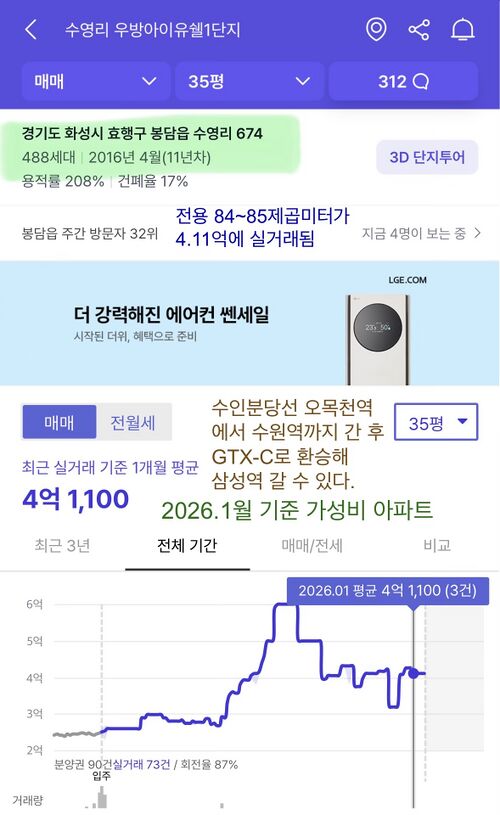Open the LG 에어컨 쎈세일 ad banner
The height and width of the screenshot is (815, 500).
point(250,323)
